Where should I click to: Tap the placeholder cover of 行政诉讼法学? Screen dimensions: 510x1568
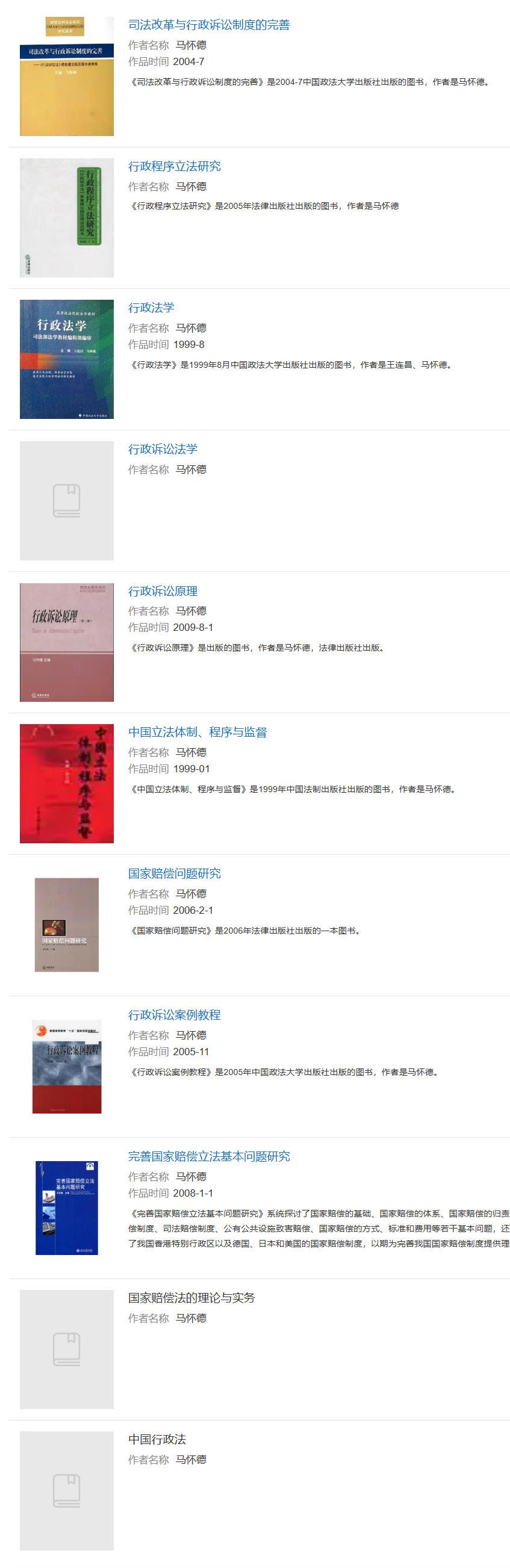tap(66, 500)
